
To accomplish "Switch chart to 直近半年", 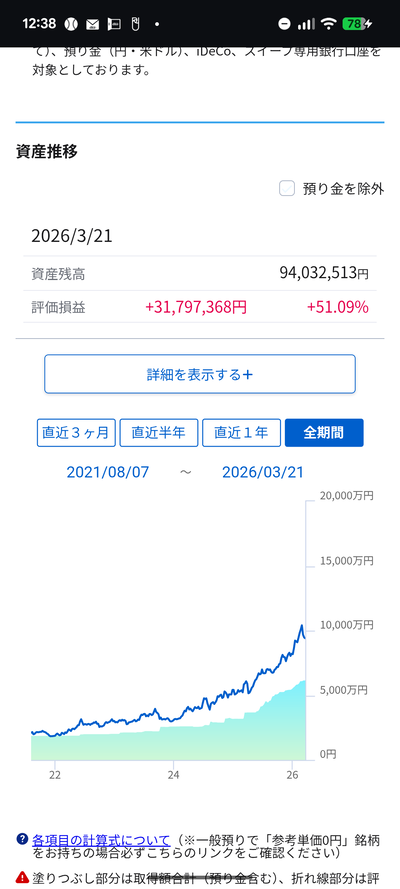I will pyautogui.click(x=159, y=433).
